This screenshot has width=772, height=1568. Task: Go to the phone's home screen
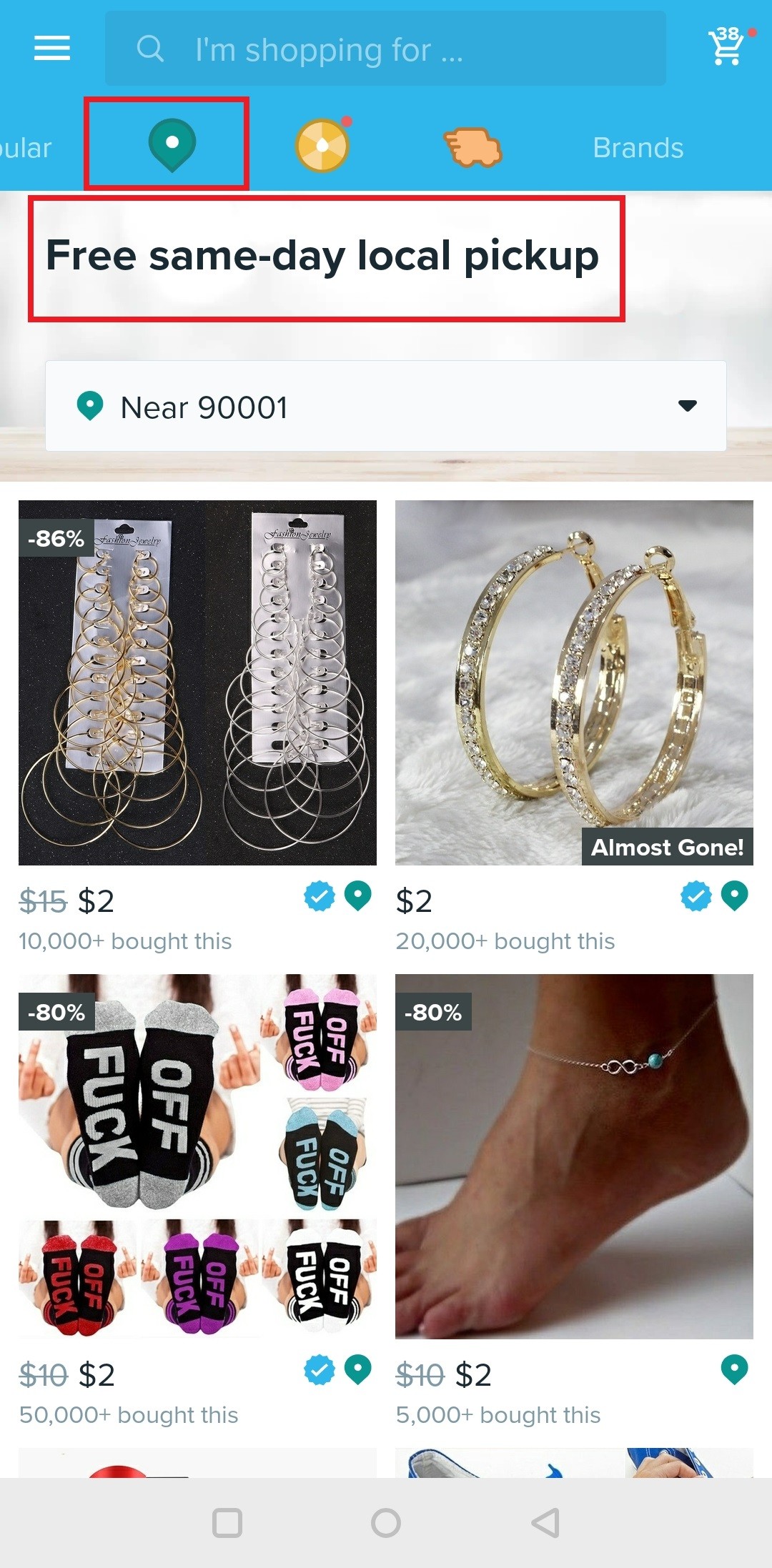[x=386, y=1522]
